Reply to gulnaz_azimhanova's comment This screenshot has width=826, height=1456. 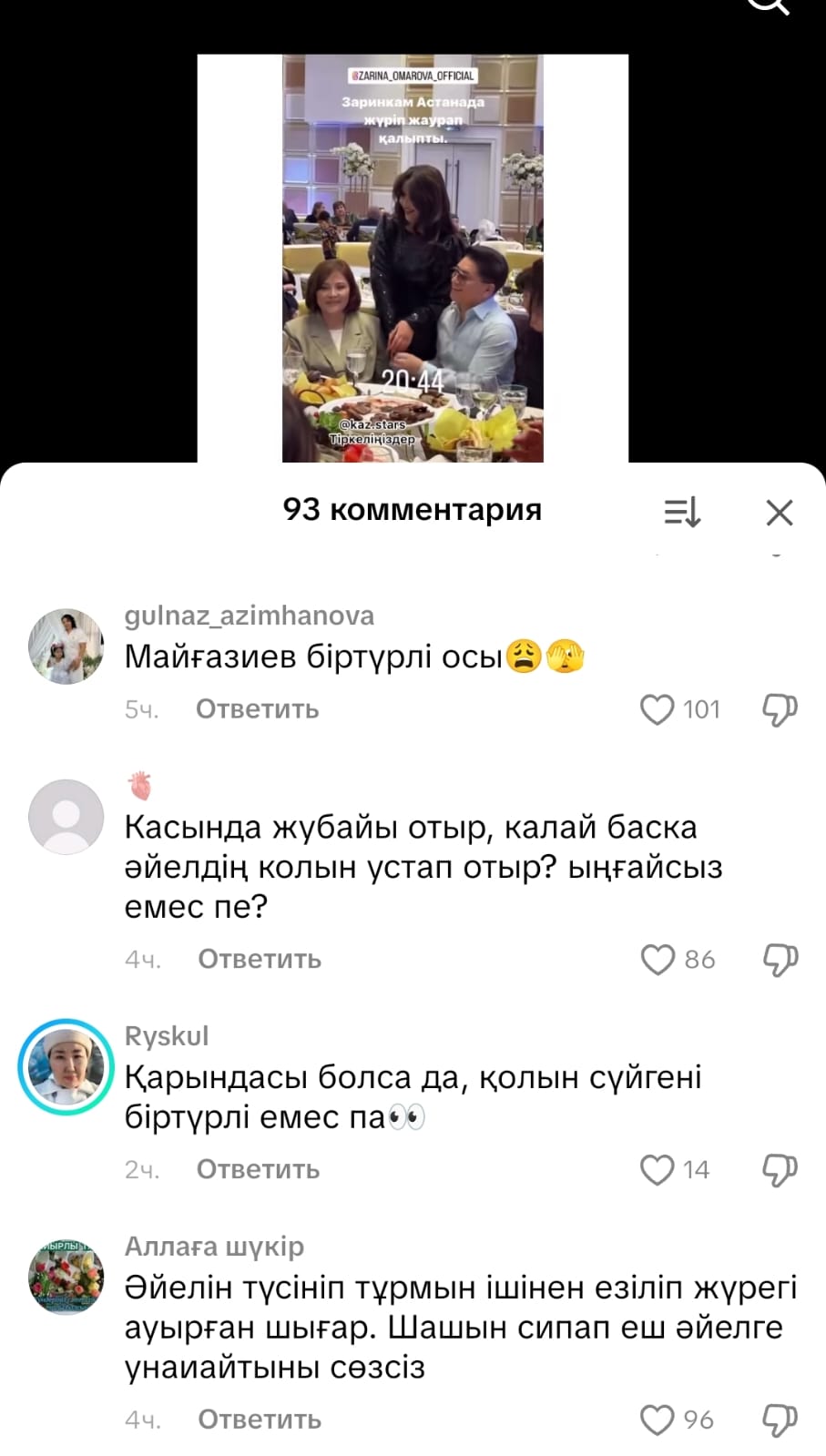257,709
